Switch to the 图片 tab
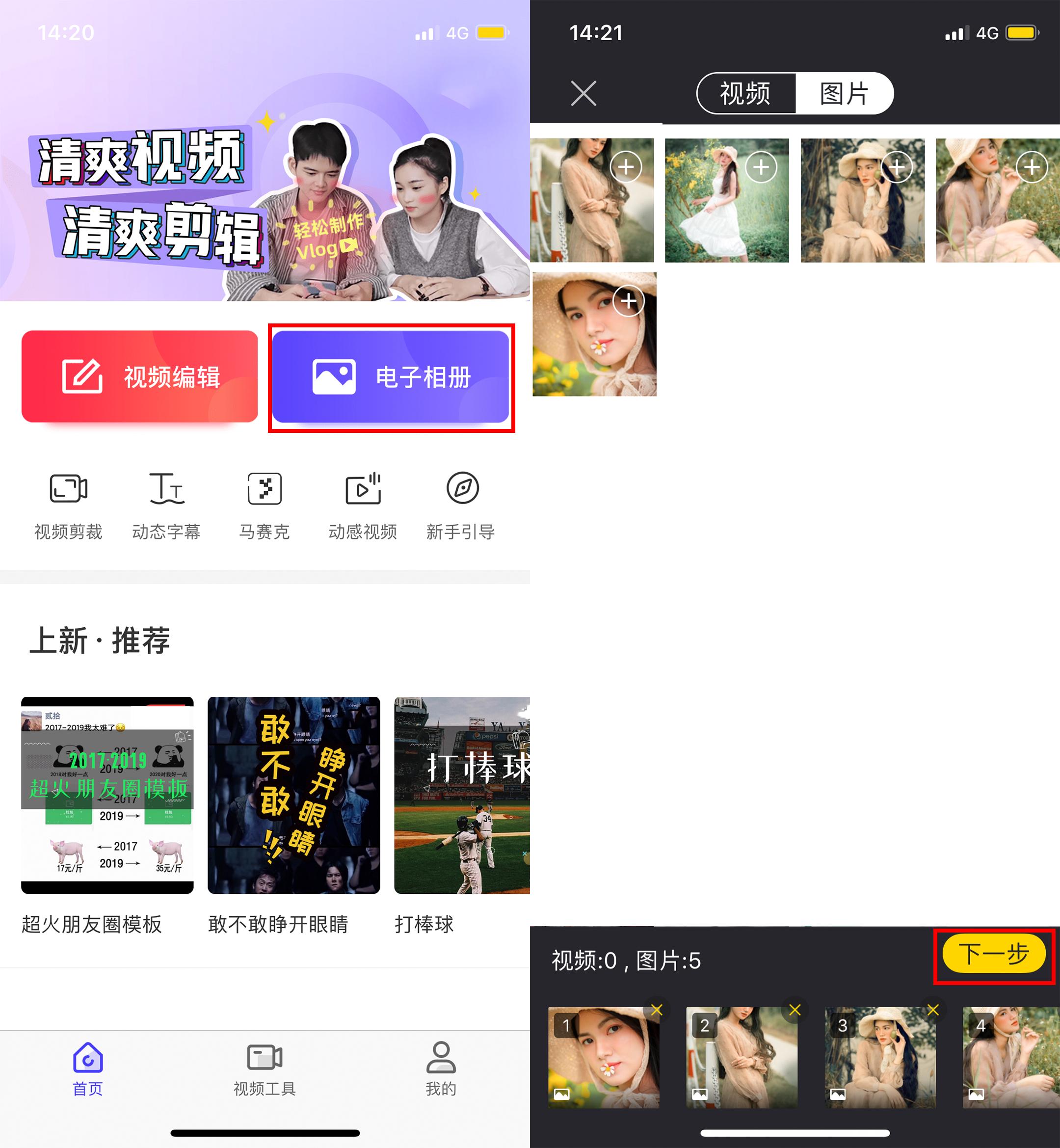This screenshot has width=1060, height=1148. pyautogui.click(x=846, y=94)
